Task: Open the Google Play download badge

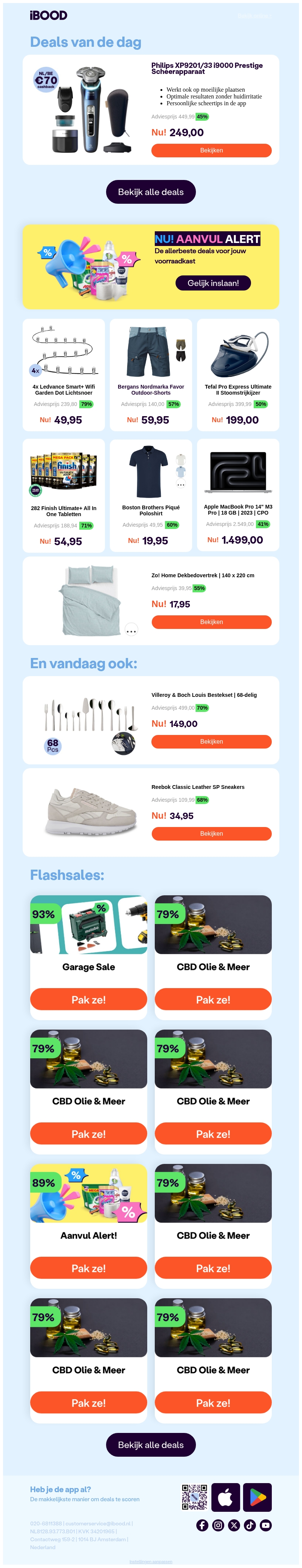Action: click(257, 1497)
